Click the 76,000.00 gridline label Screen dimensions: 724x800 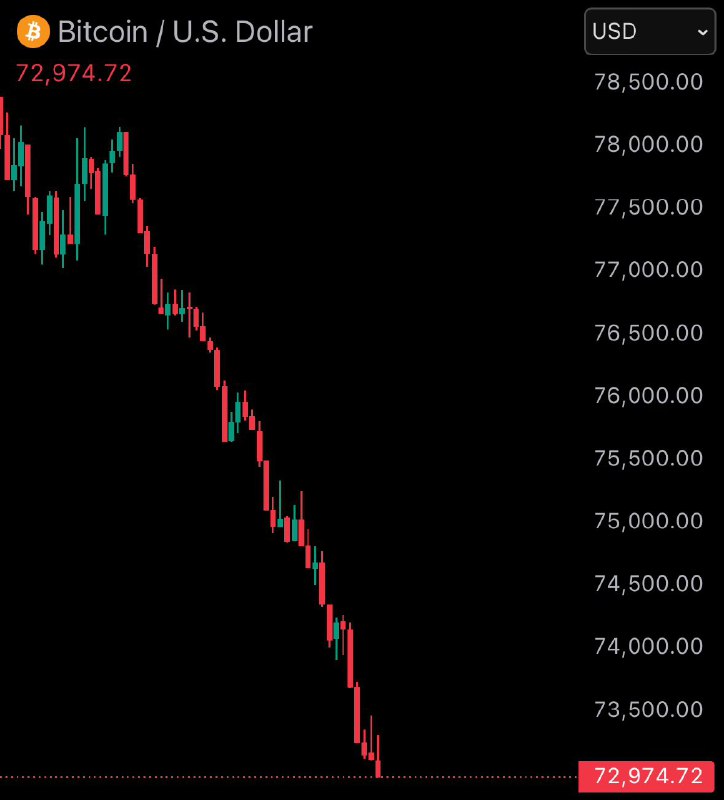pos(647,395)
